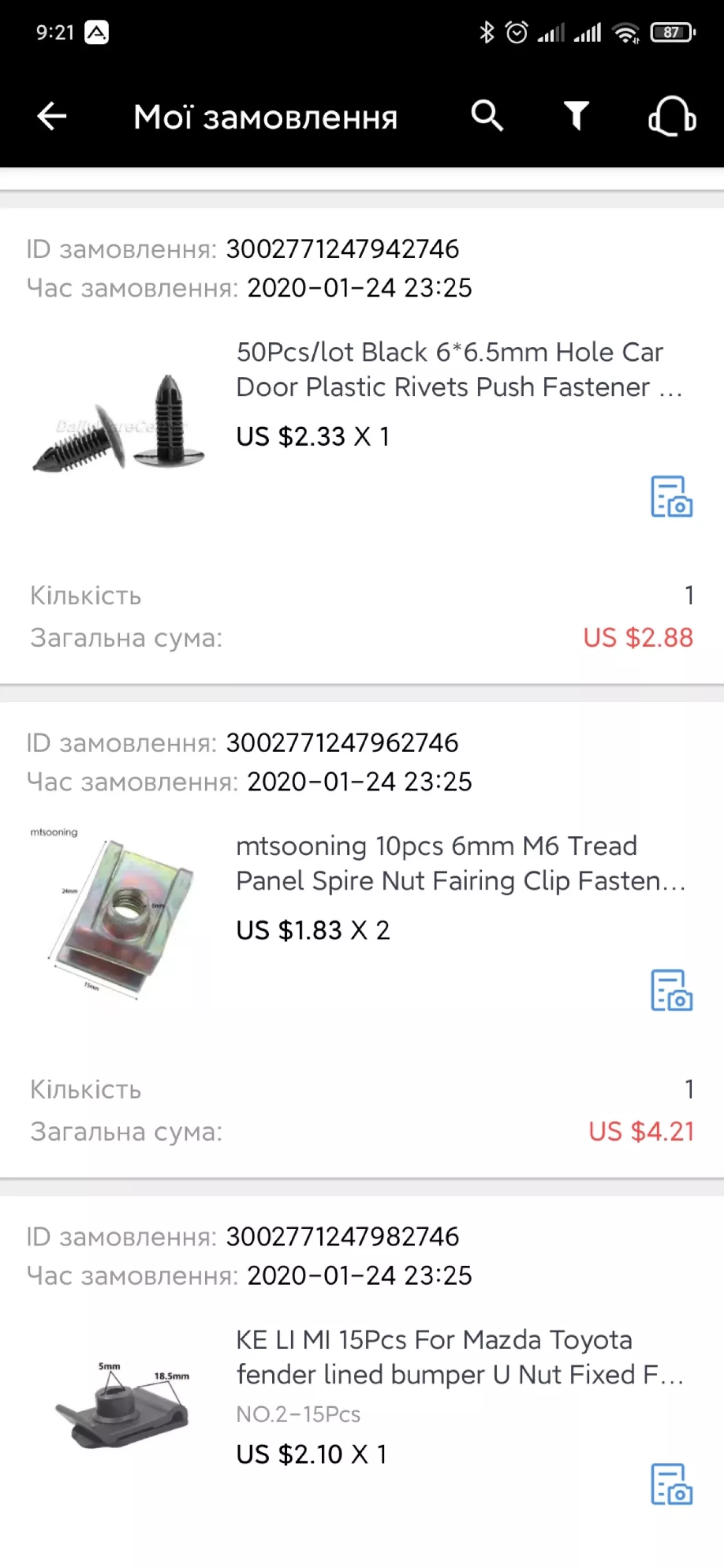This screenshot has width=724, height=1568.
Task: View the KE LI MI U Nut order
Action: pos(459,1357)
